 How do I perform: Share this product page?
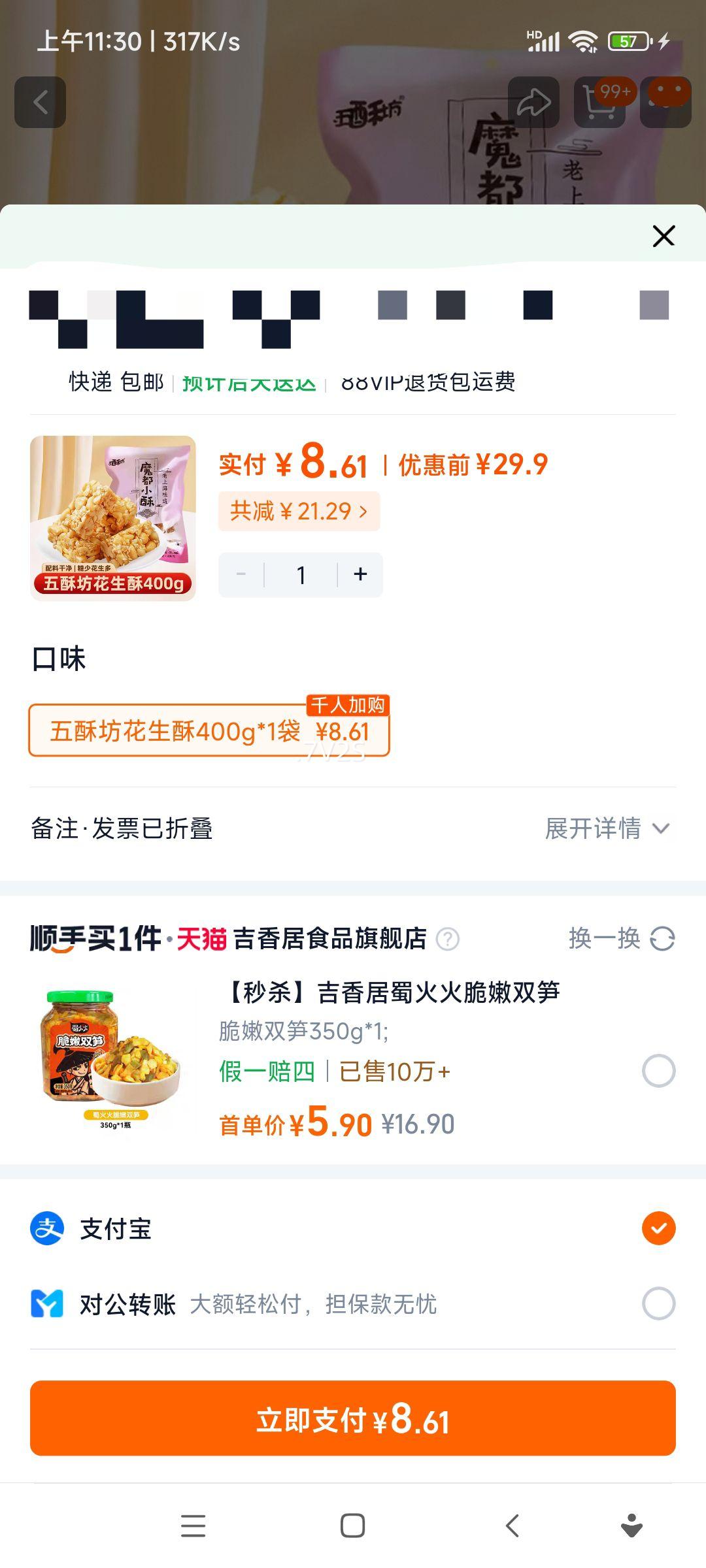[x=533, y=102]
